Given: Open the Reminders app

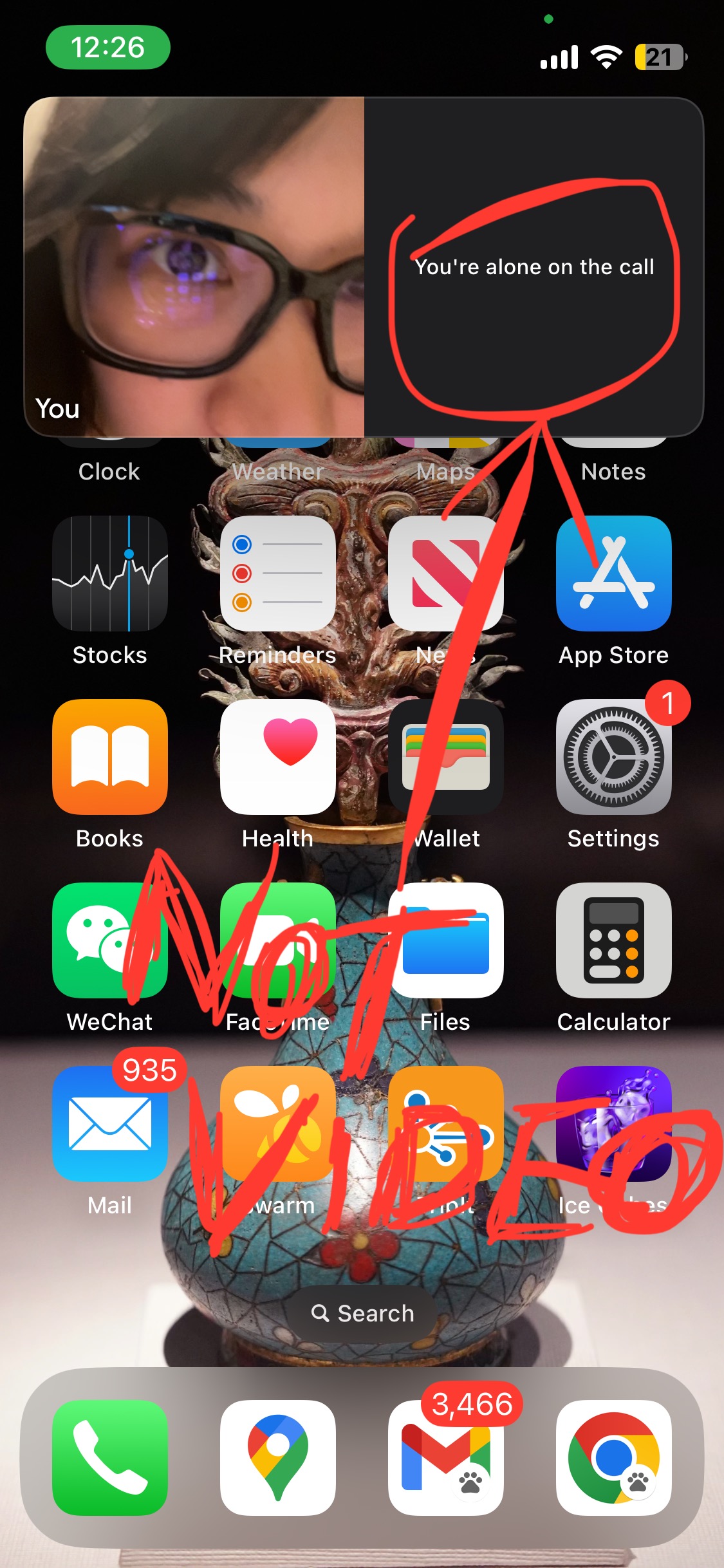Looking at the screenshot, I should click(277, 573).
